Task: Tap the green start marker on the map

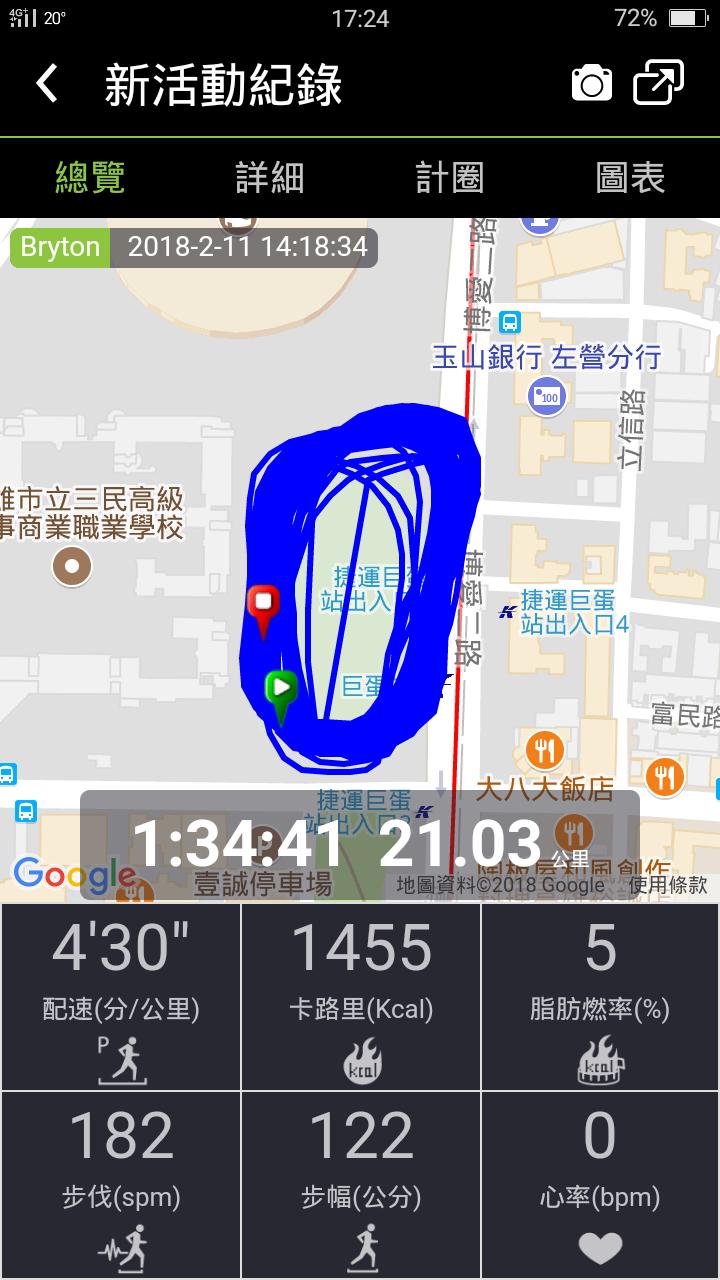Action: (x=281, y=692)
